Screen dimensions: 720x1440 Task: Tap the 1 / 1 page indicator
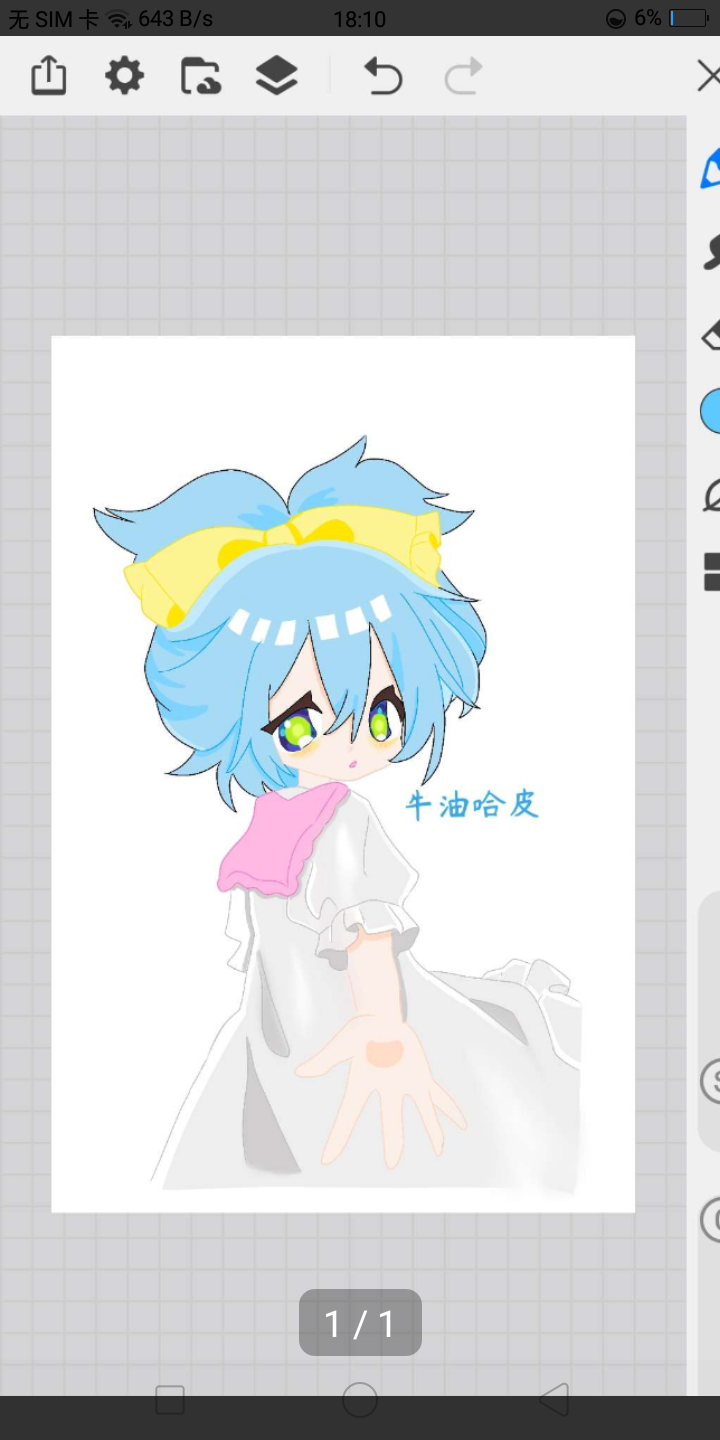(x=360, y=1323)
